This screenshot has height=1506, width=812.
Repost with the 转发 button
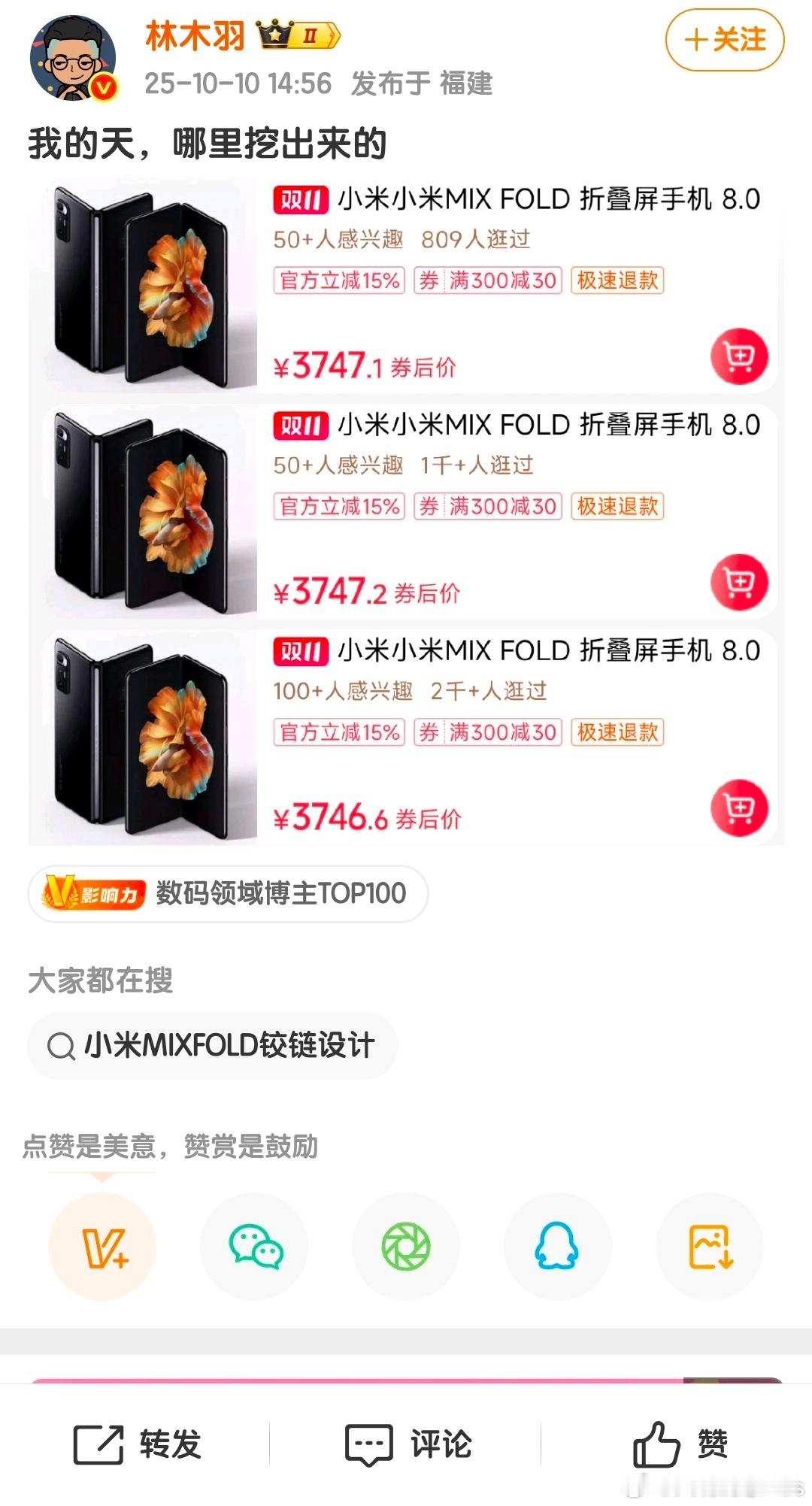(137, 1444)
